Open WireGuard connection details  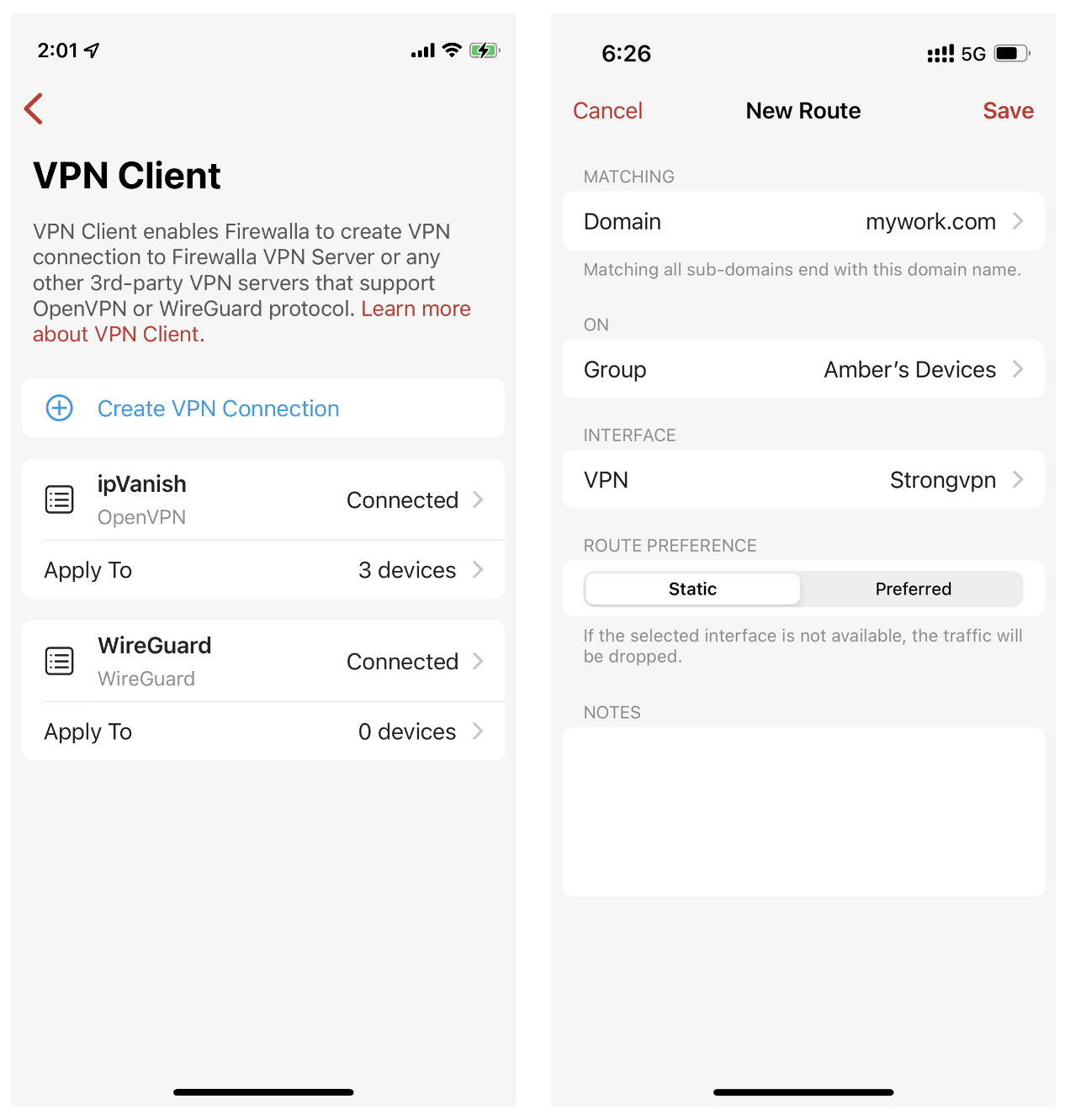pyautogui.click(x=262, y=662)
